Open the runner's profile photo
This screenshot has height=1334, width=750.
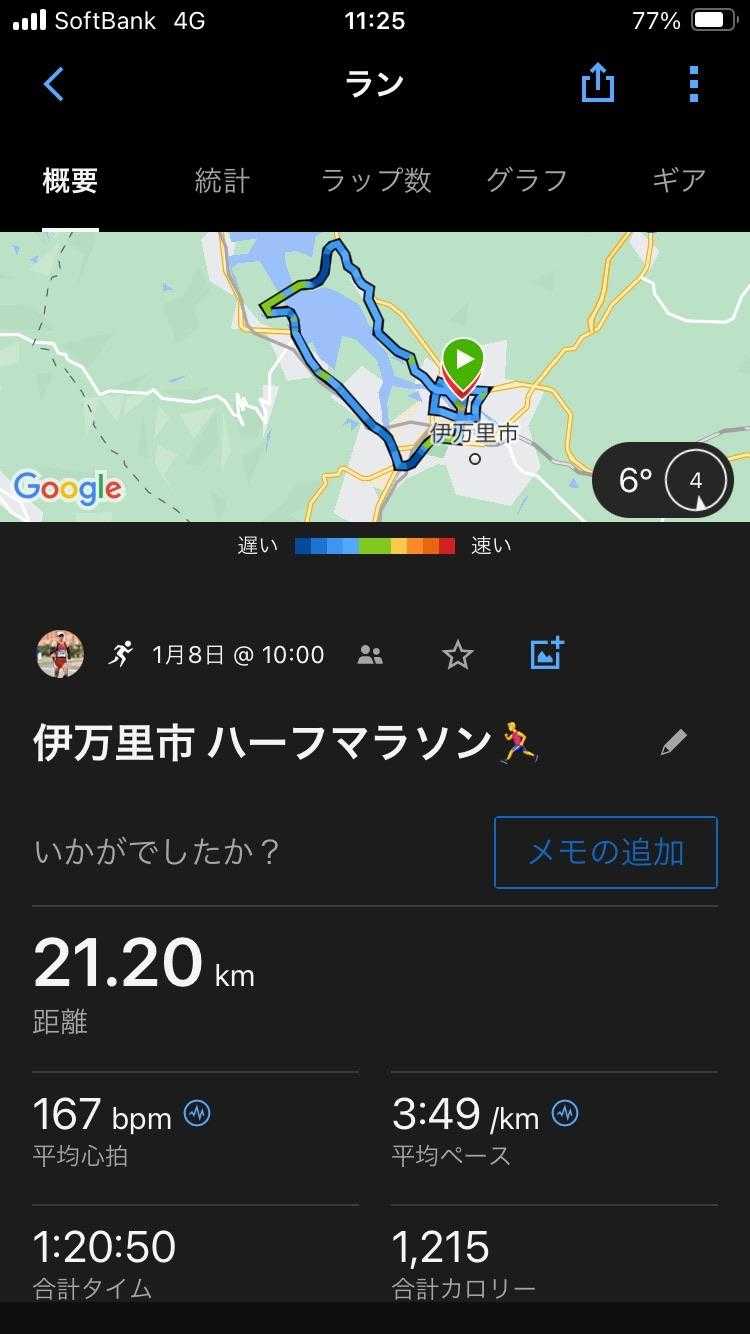(x=61, y=655)
